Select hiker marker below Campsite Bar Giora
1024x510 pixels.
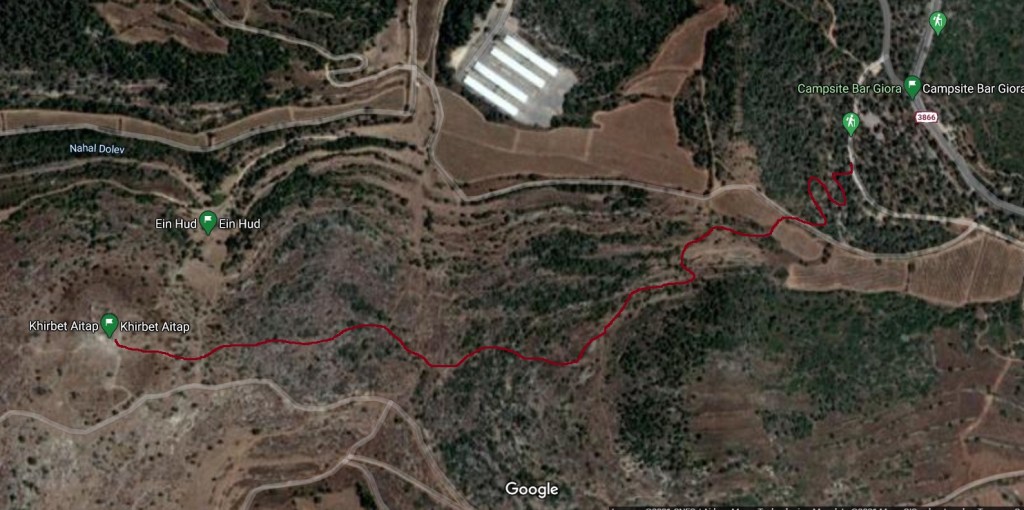[851, 123]
